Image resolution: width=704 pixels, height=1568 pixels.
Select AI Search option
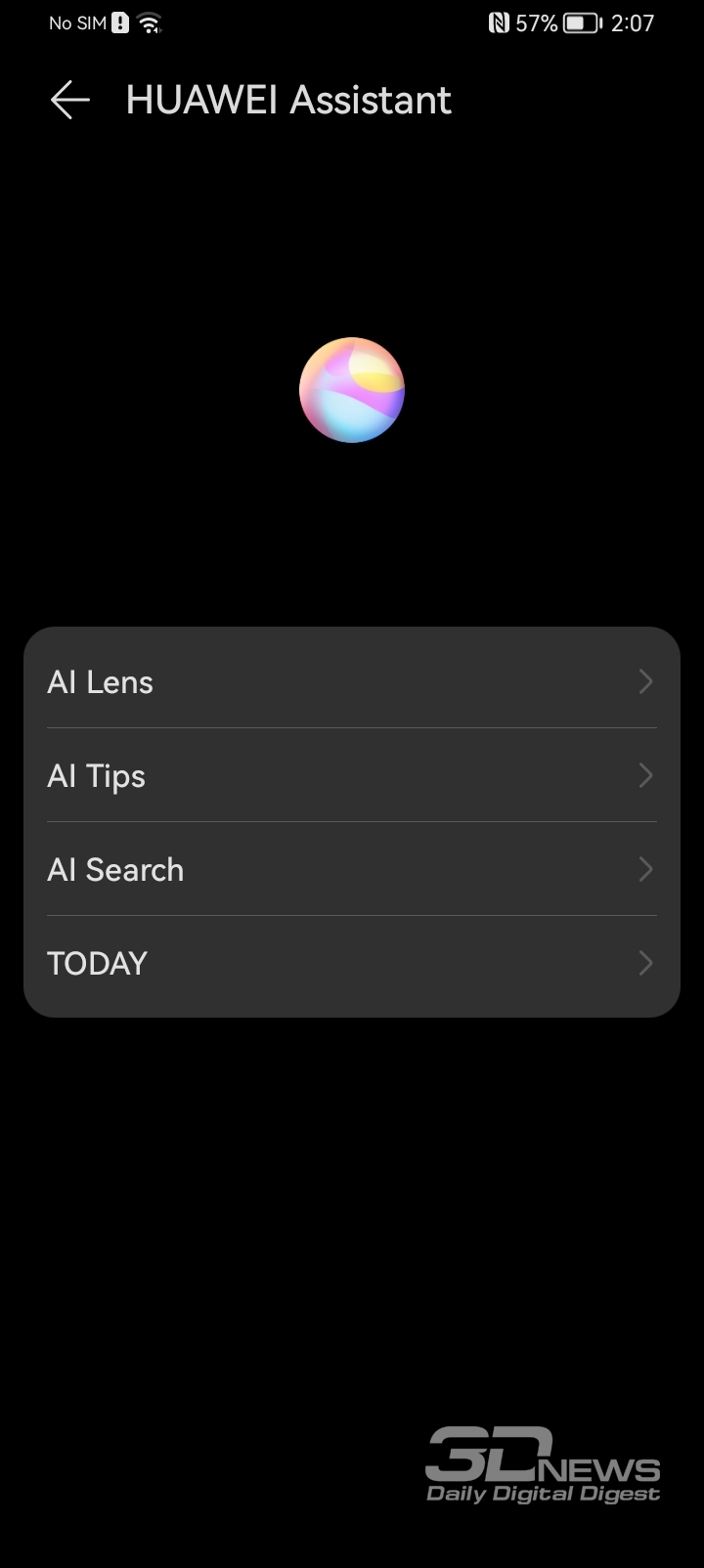click(x=352, y=869)
